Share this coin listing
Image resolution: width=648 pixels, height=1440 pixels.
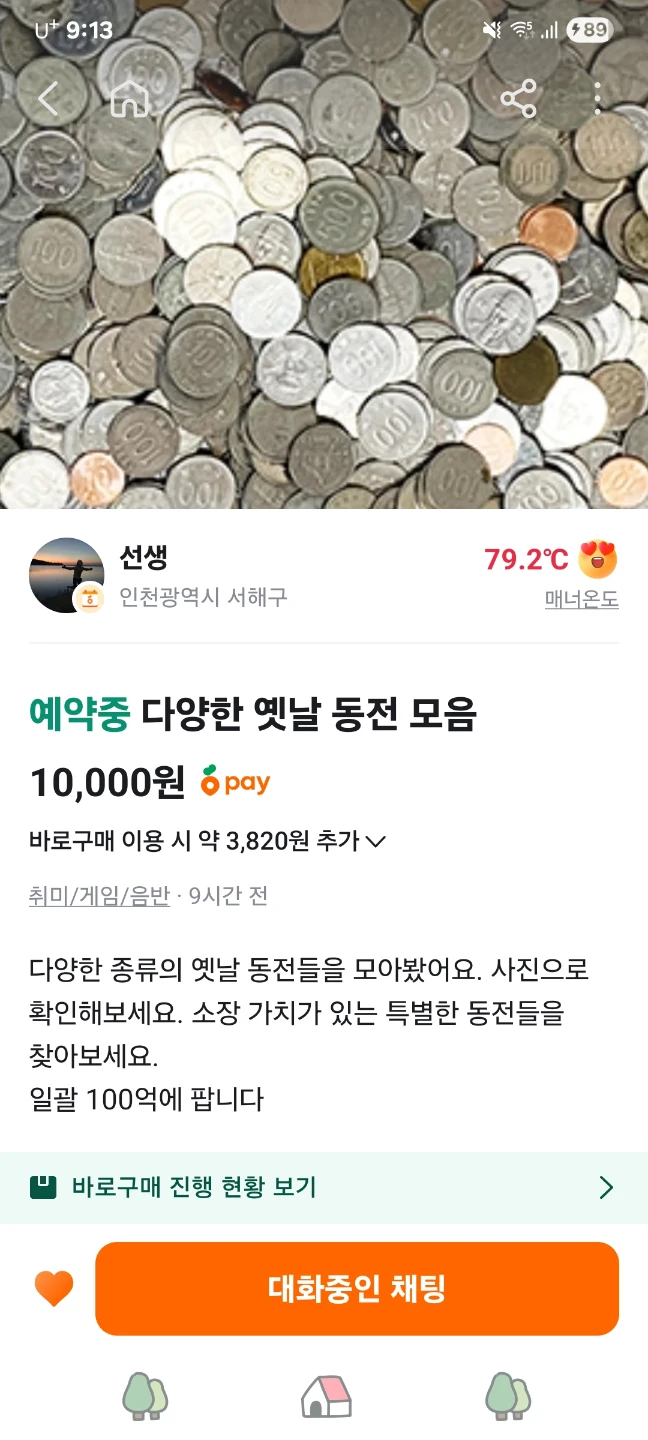coord(518,98)
